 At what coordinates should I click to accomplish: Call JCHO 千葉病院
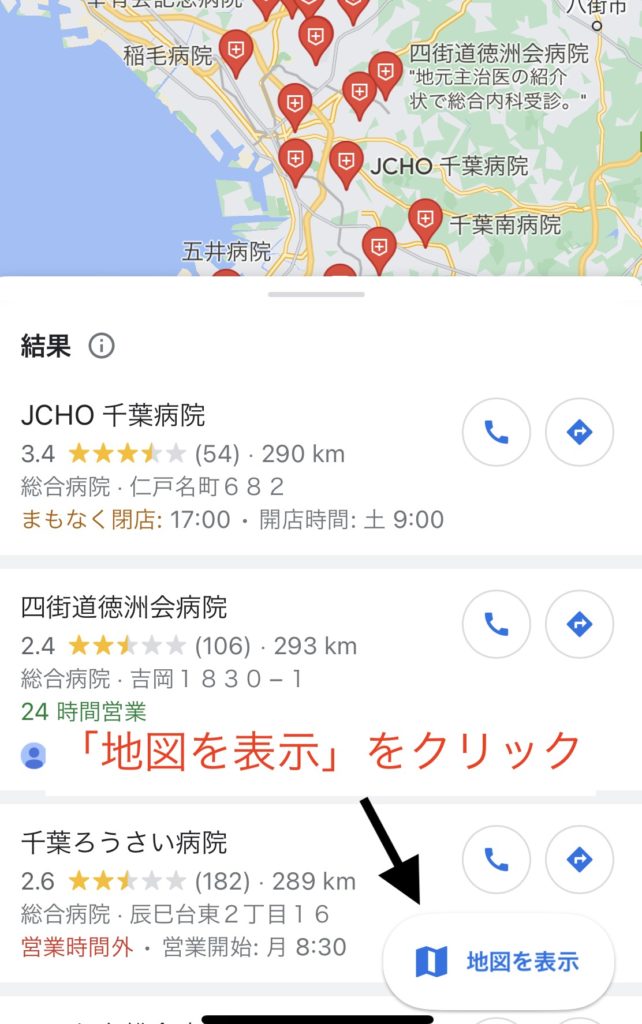[496, 432]
